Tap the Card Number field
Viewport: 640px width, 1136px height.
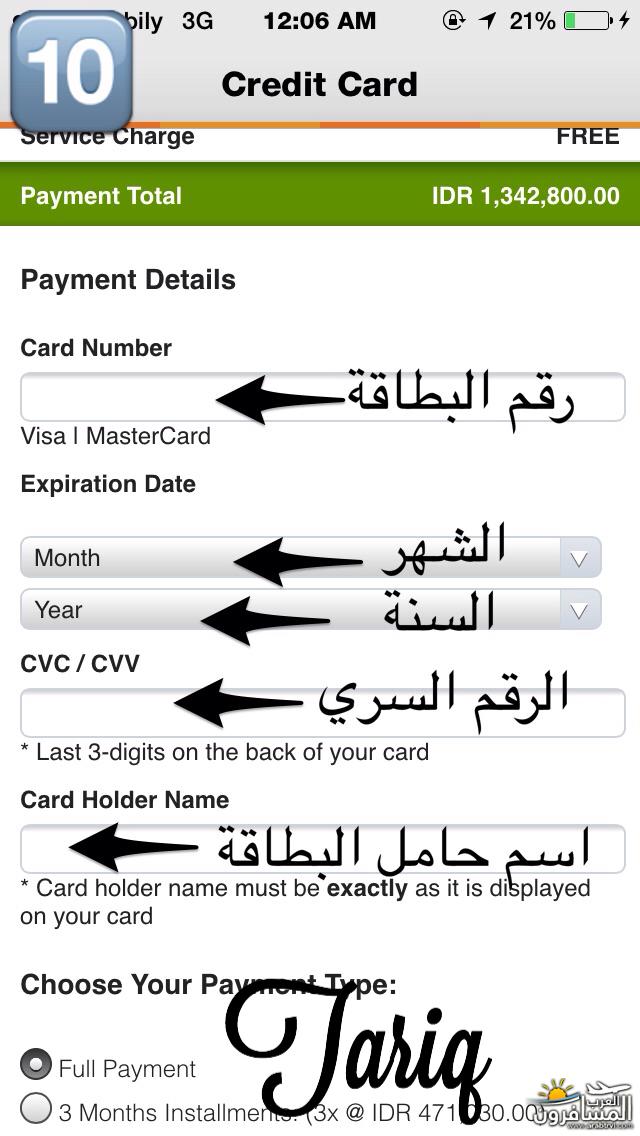[323, 396]
